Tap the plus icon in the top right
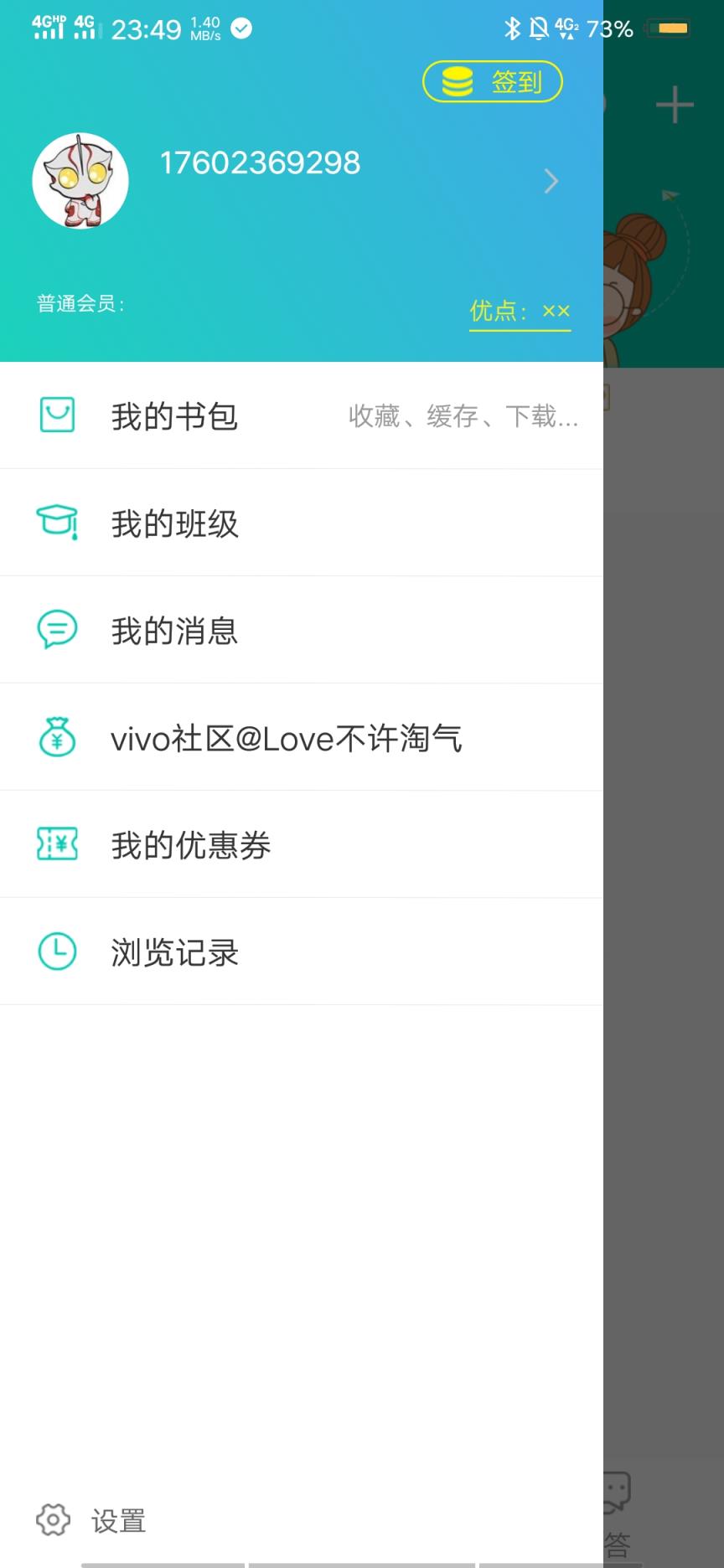The width and height of the screenshot is (724, 1568). [x=674, y=104]
